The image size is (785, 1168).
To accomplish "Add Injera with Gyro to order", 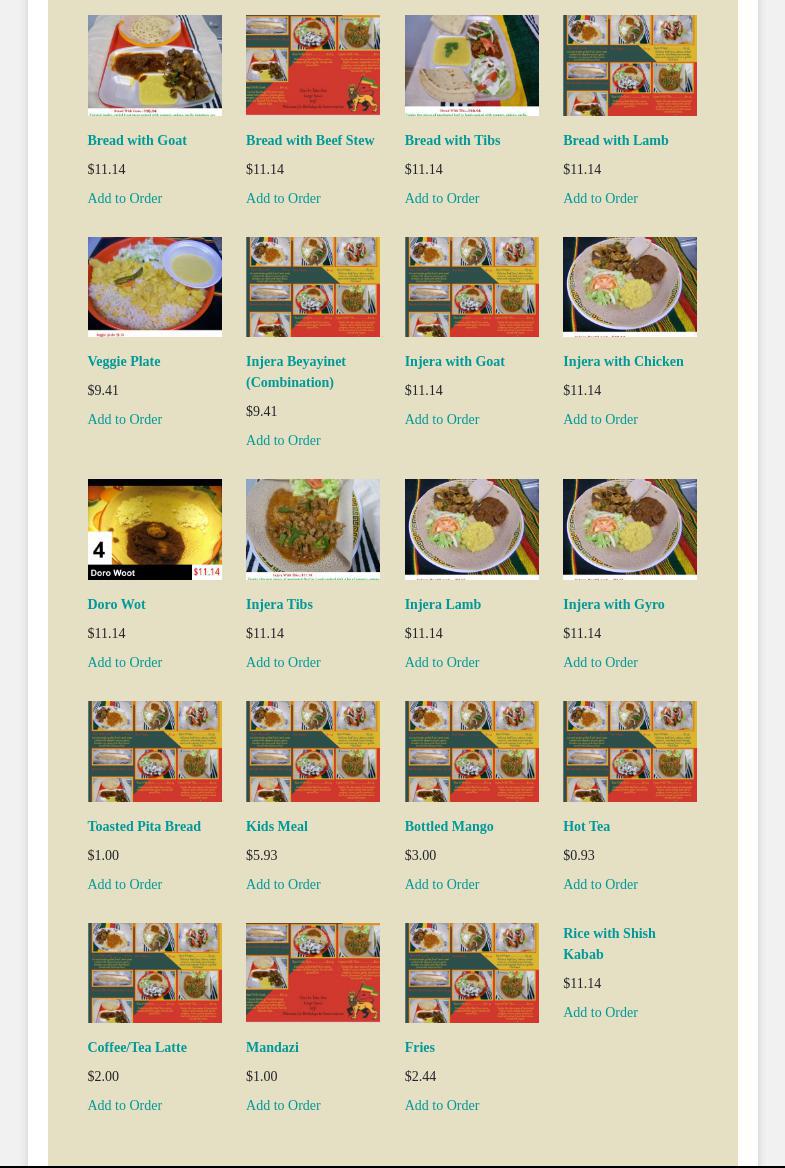I will tap(600, 662).
